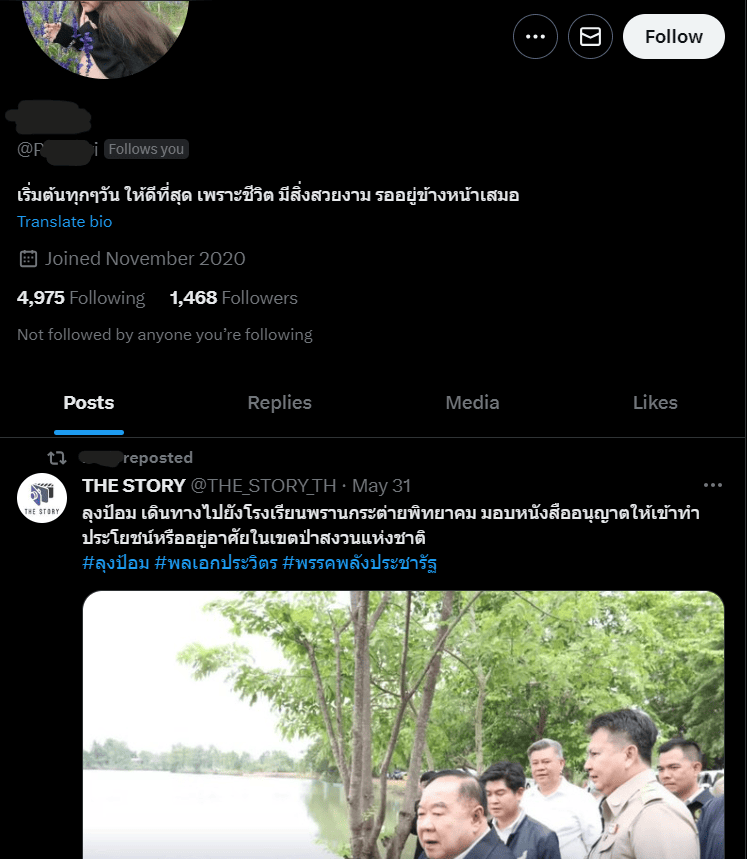This screenshot has width=747, height=859.
Task: Open the #ลุงป้อม hashtag
Action: coord(115,564)
